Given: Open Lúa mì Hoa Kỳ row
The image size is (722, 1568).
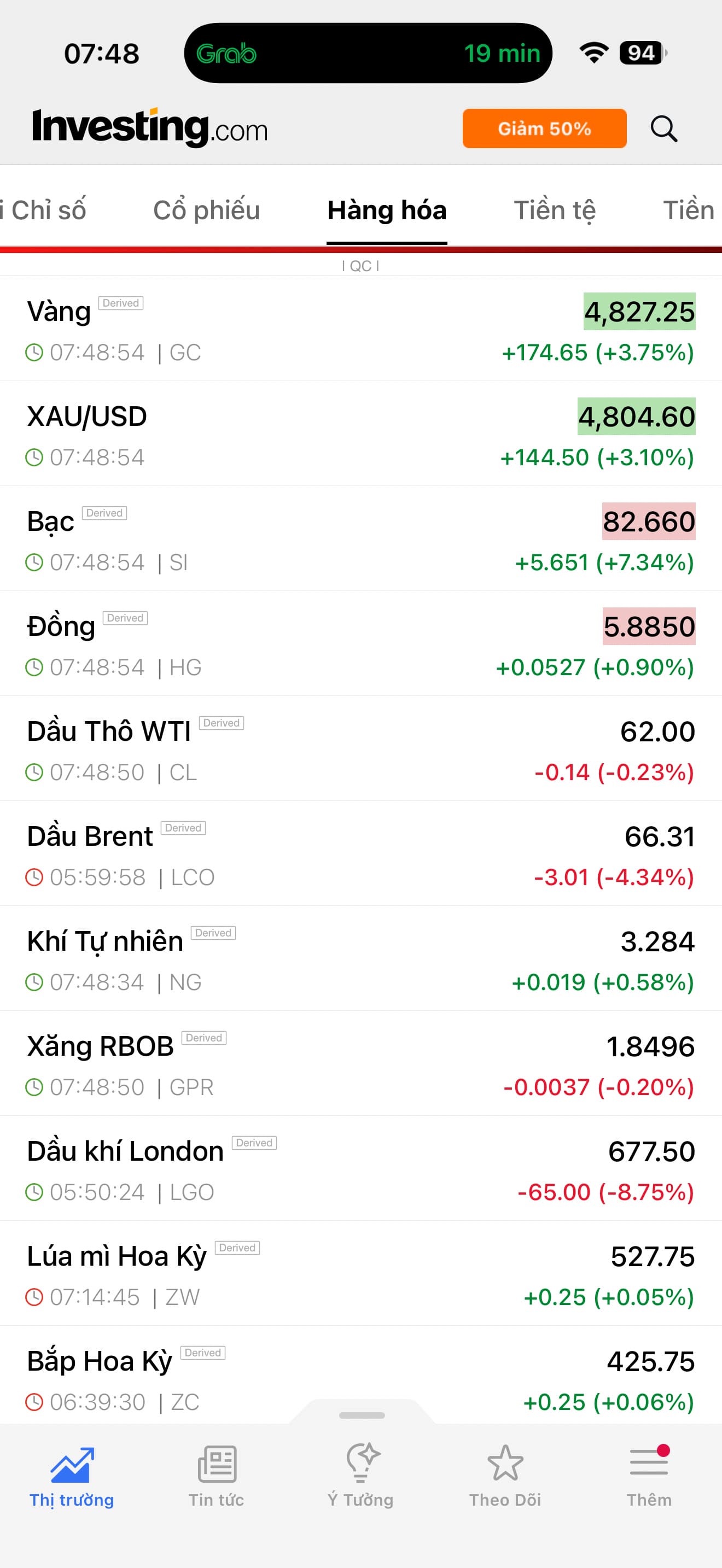Looking at the screenshot, I should pyautogui.click(x=361, y=1274).
